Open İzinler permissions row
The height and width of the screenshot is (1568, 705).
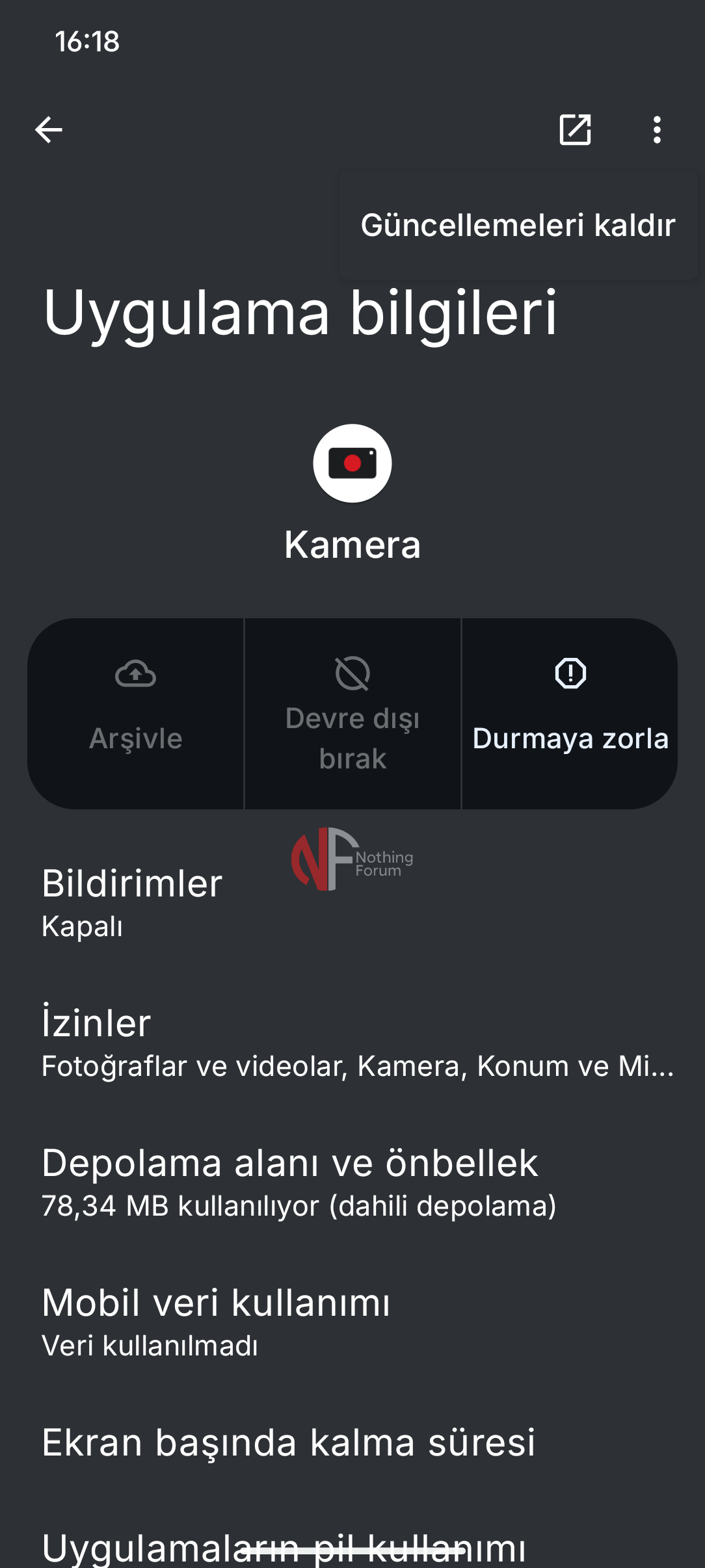pos(351,1042)
